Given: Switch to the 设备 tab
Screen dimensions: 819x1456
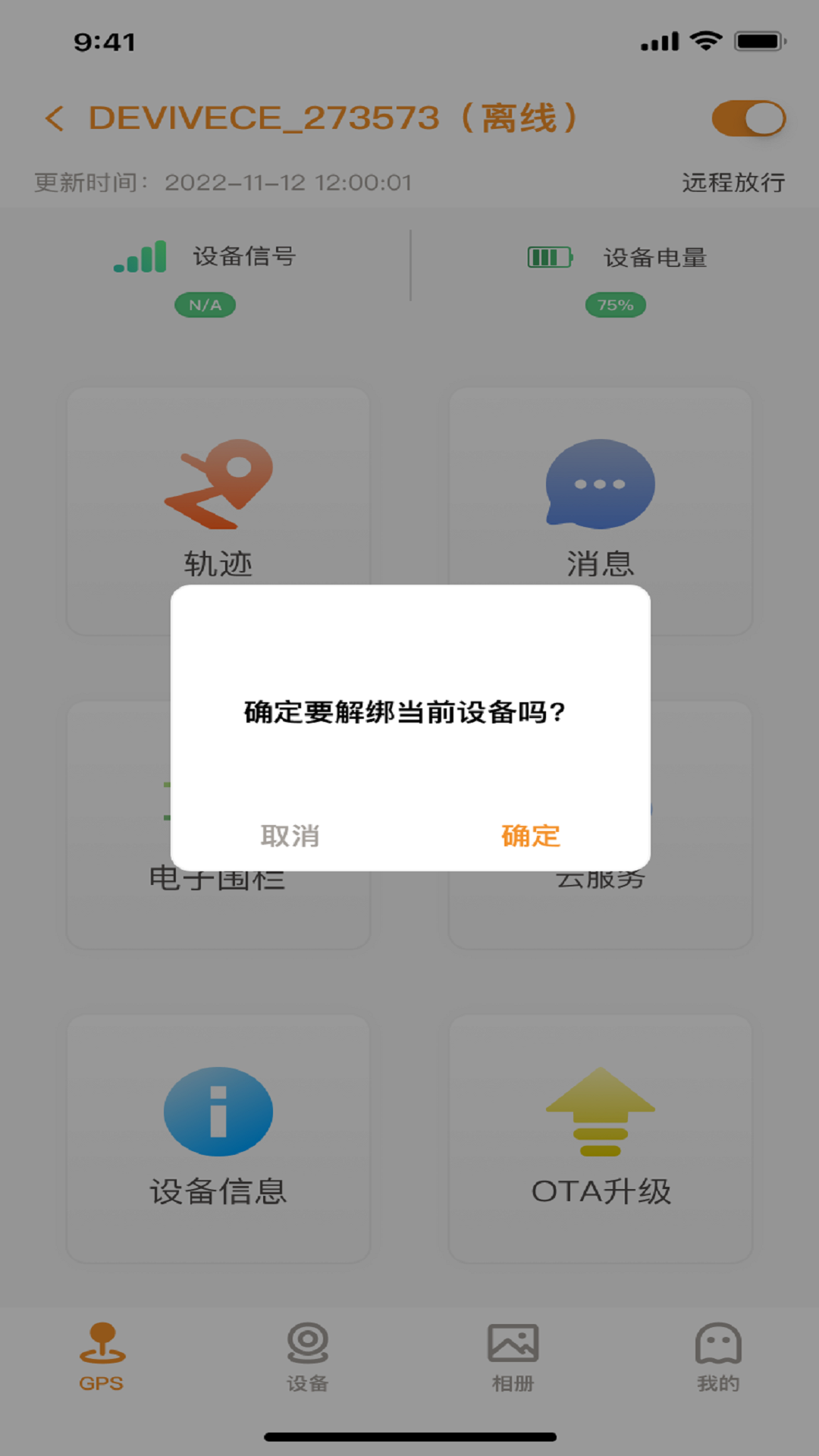Looking at the screenshot, I should click(x=307, y=1357).
